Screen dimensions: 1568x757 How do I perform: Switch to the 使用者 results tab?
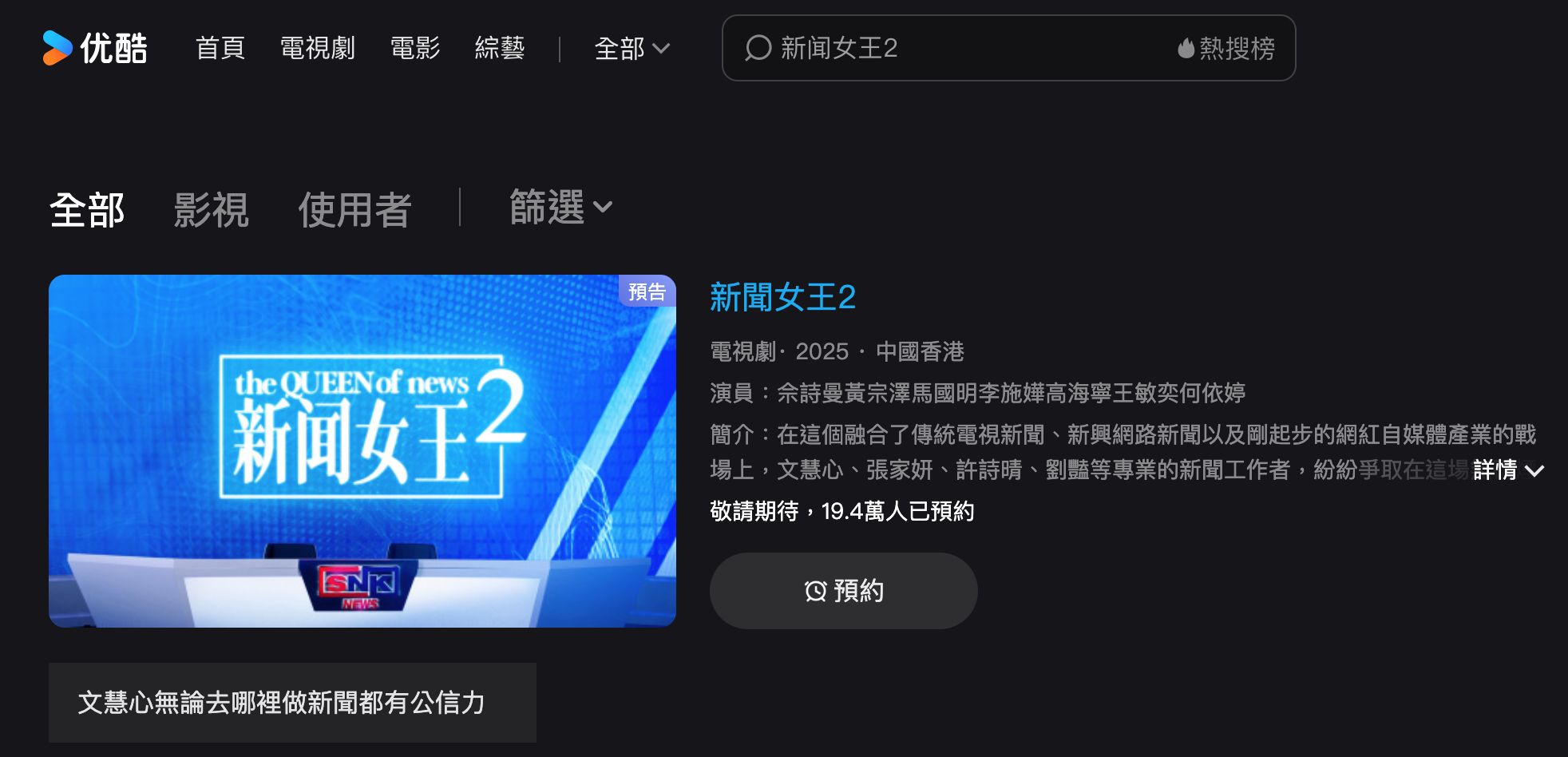coord(354,210)
